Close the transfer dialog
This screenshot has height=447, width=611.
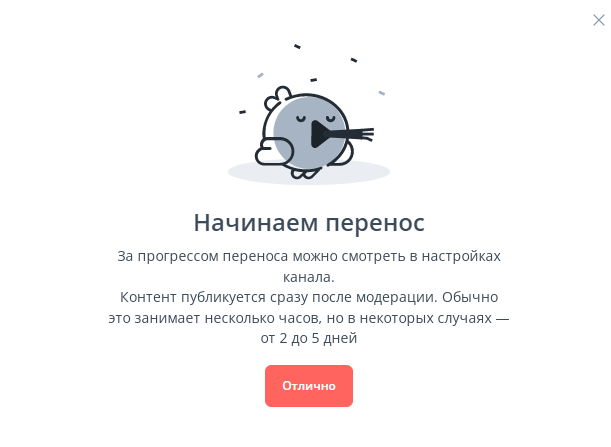coord(598,19)
